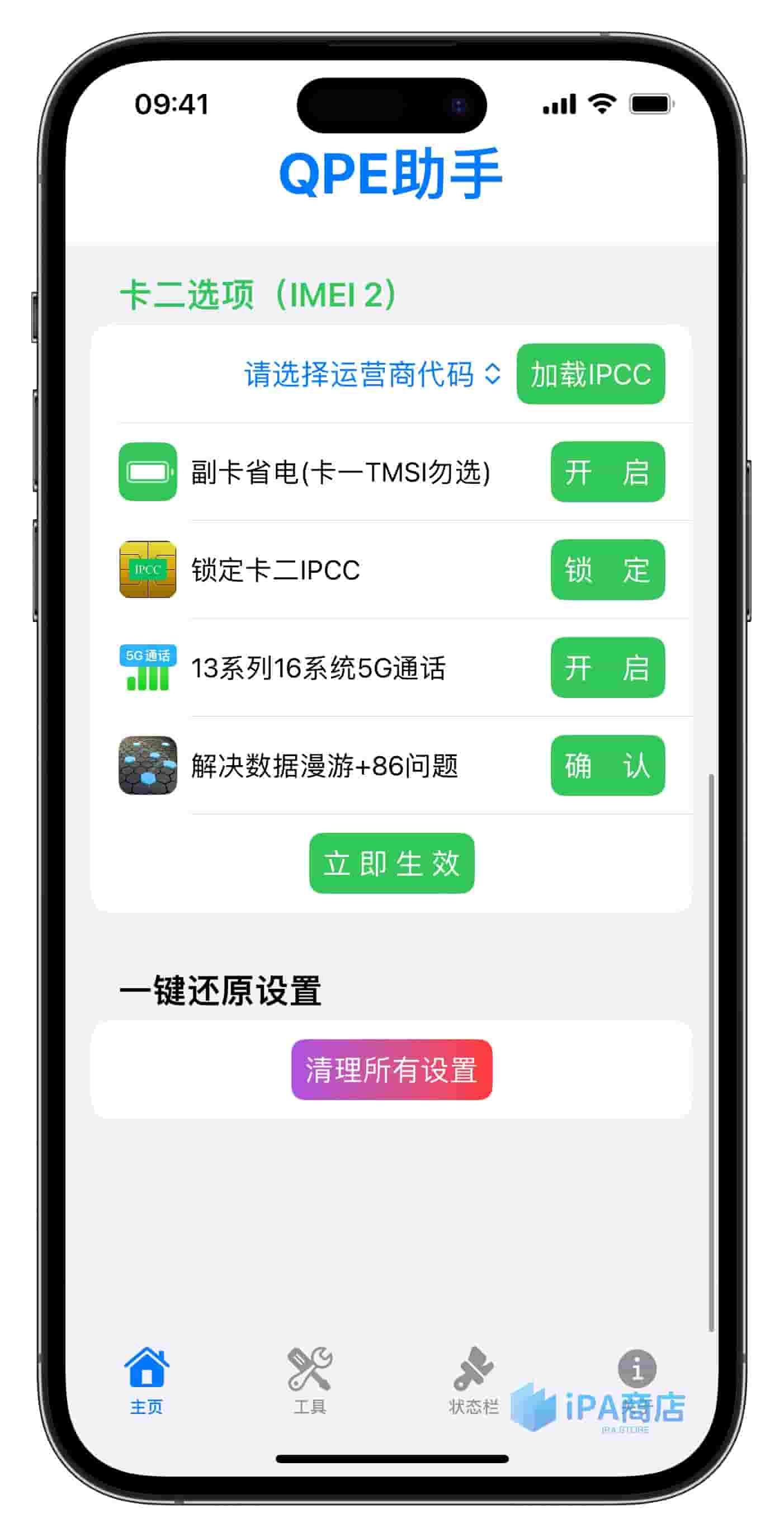784x1537 pixels.
Task: Tap the 加载IPCC button
Action: (590, 374)
